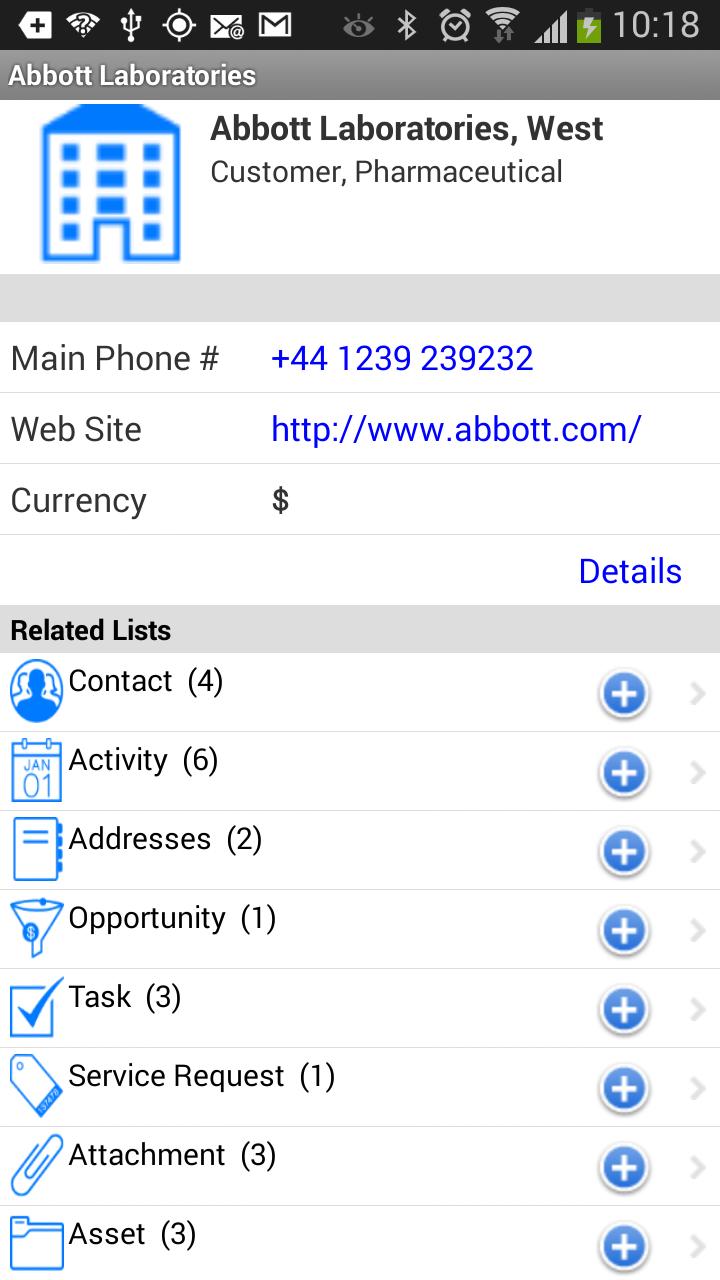Screen dimensions: 720x1280
Task: Add a new Opportunity with the plus button
Action: click(x=623, y=929)
